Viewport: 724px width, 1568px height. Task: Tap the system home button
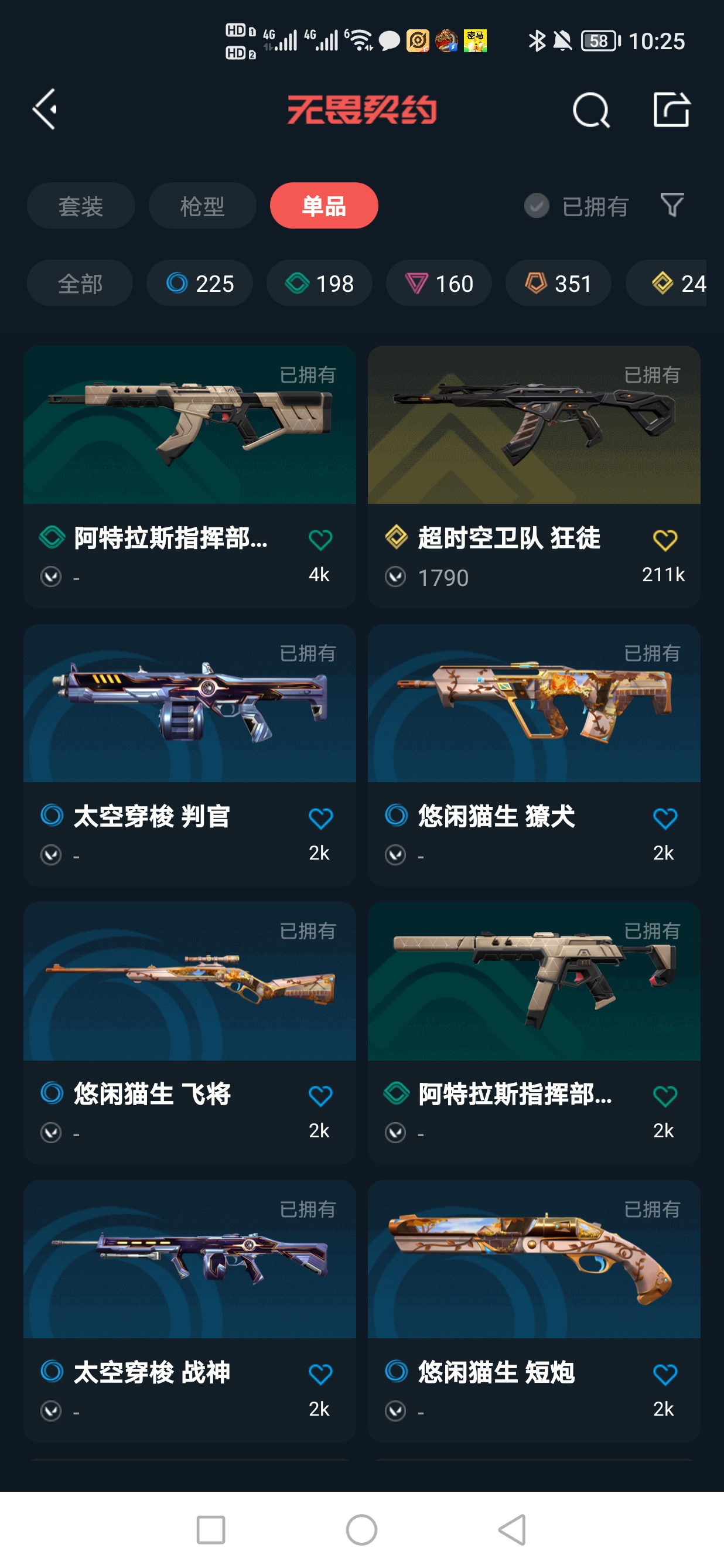click(361, 1529)
